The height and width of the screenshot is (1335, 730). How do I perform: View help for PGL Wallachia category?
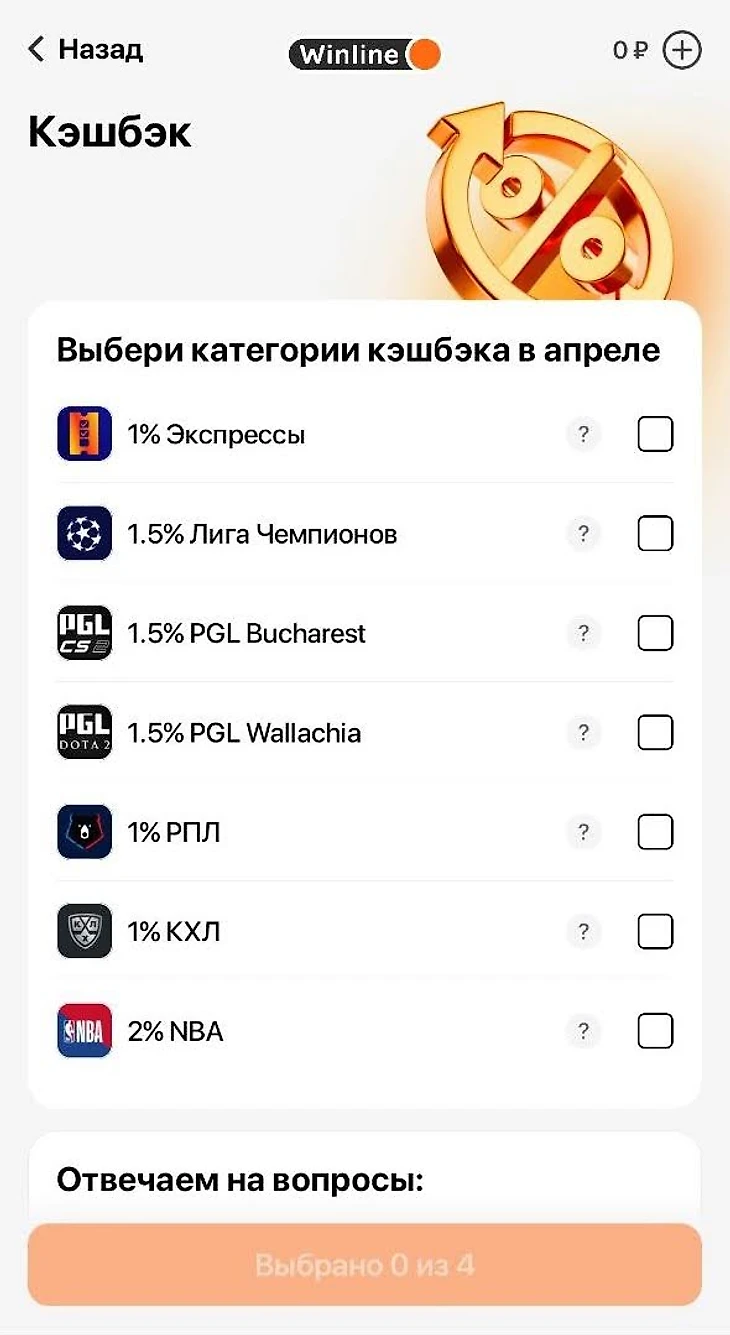[x=584, y=733]
